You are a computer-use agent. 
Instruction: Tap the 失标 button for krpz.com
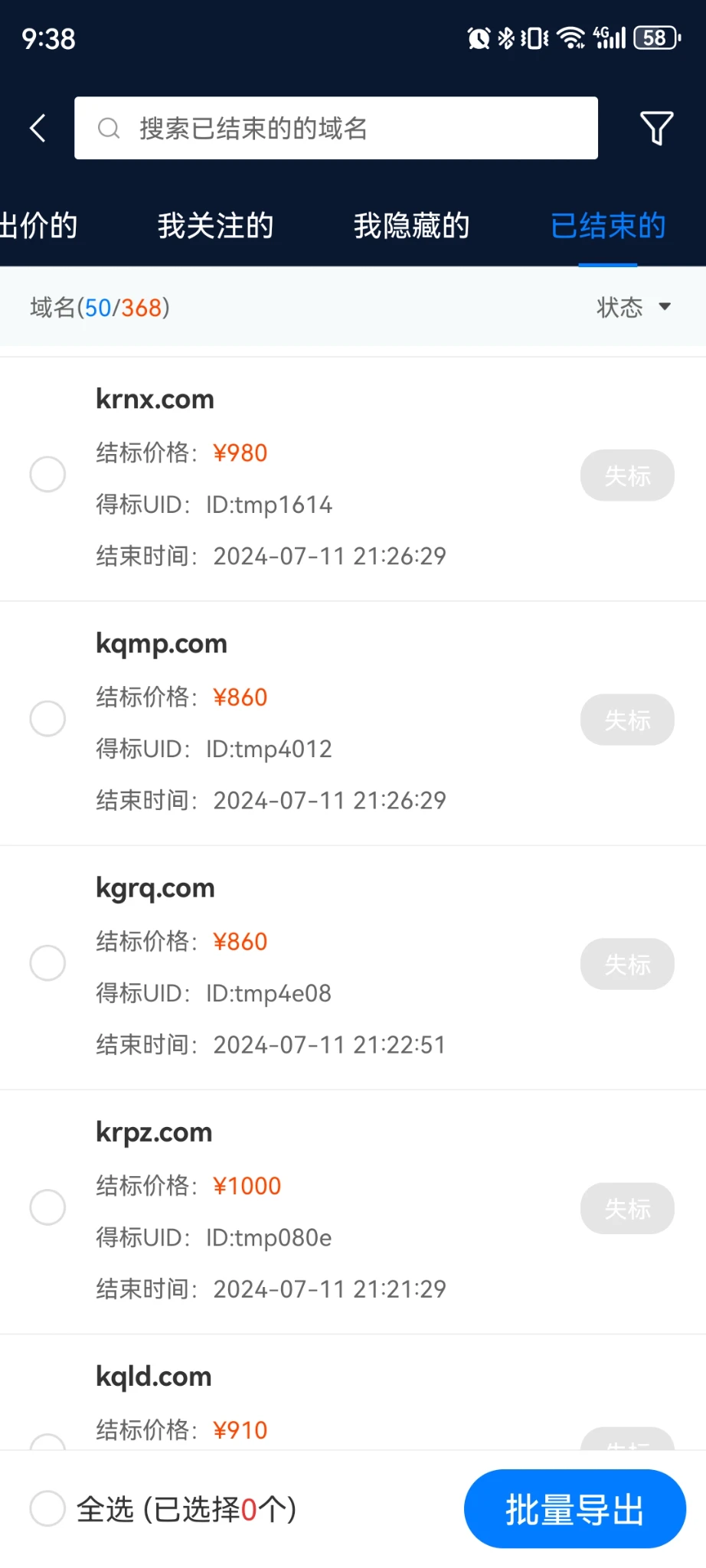click(627, 1208)
